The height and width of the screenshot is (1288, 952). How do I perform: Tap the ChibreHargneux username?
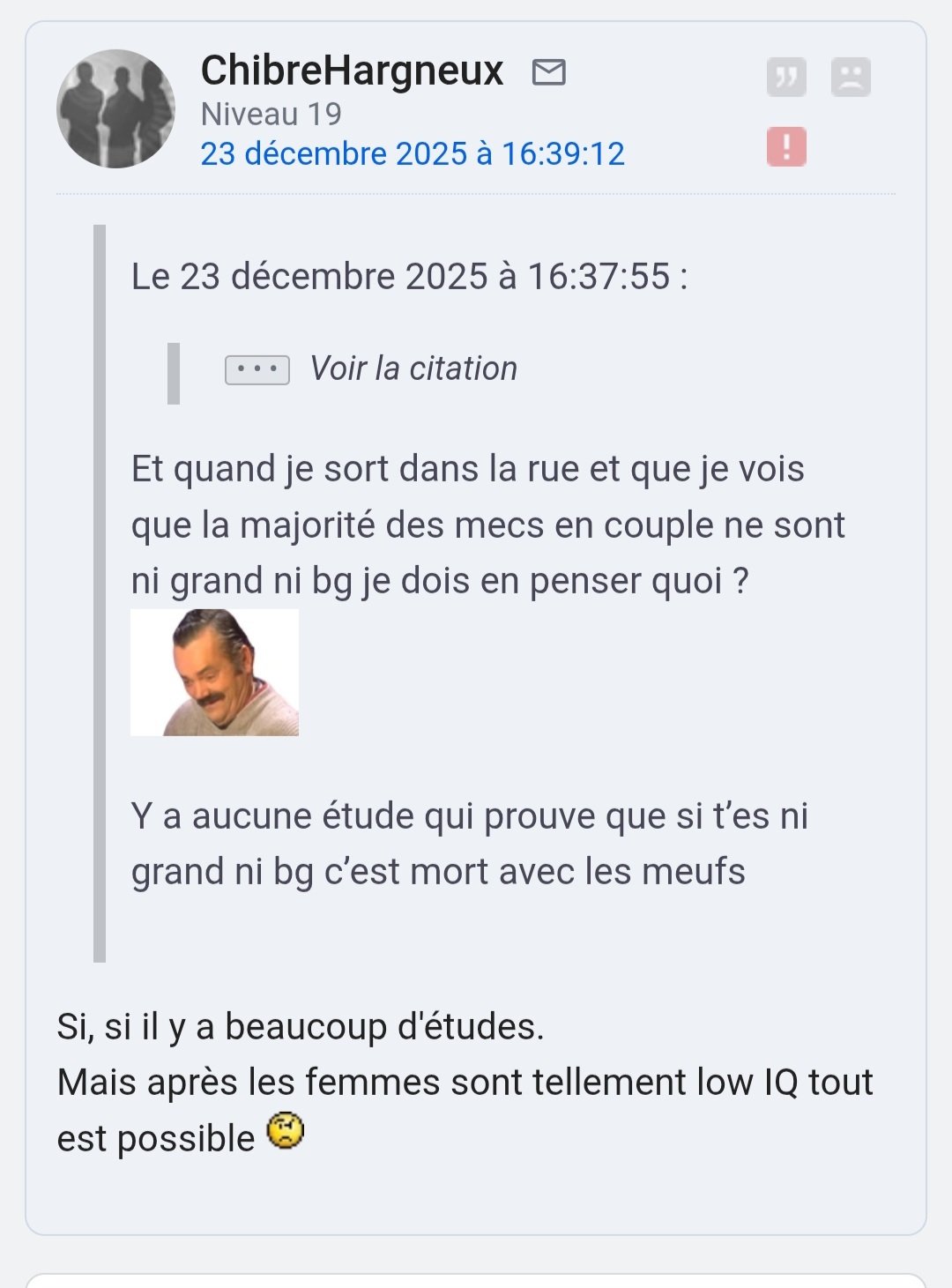pyautogui.click(x=352, y=71)
